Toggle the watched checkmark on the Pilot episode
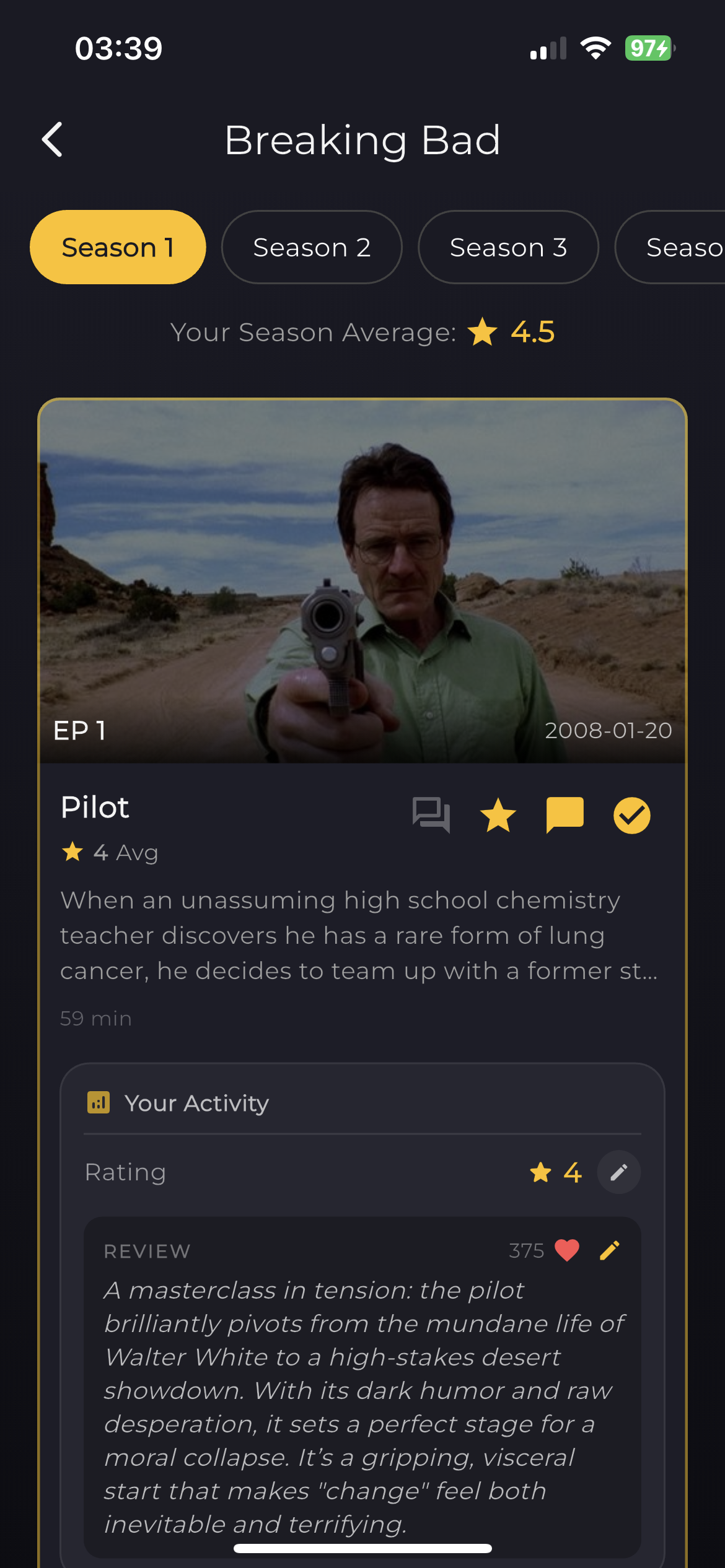 point(631,816)
